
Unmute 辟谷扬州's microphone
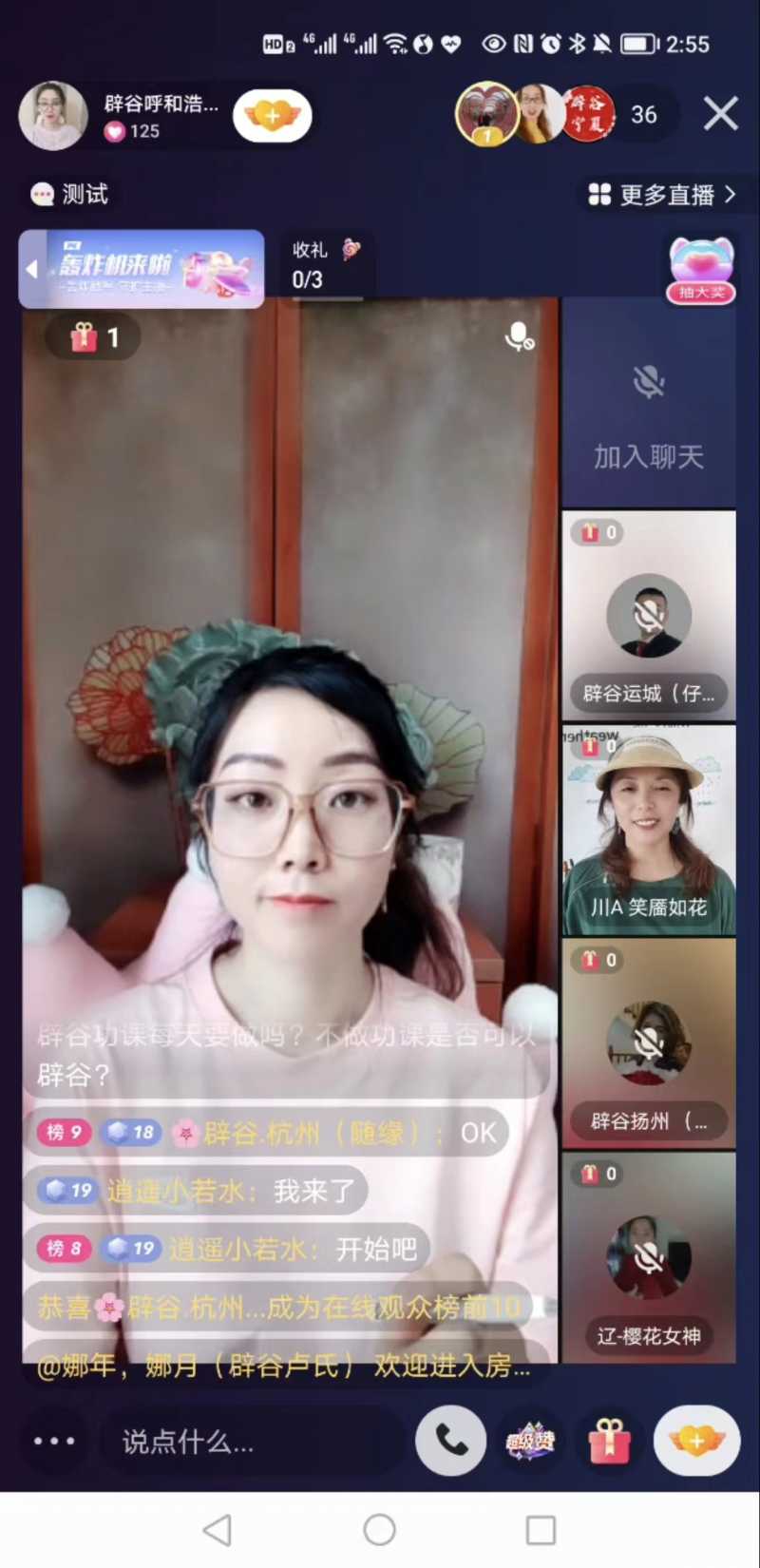click(x=649, y=1042)
